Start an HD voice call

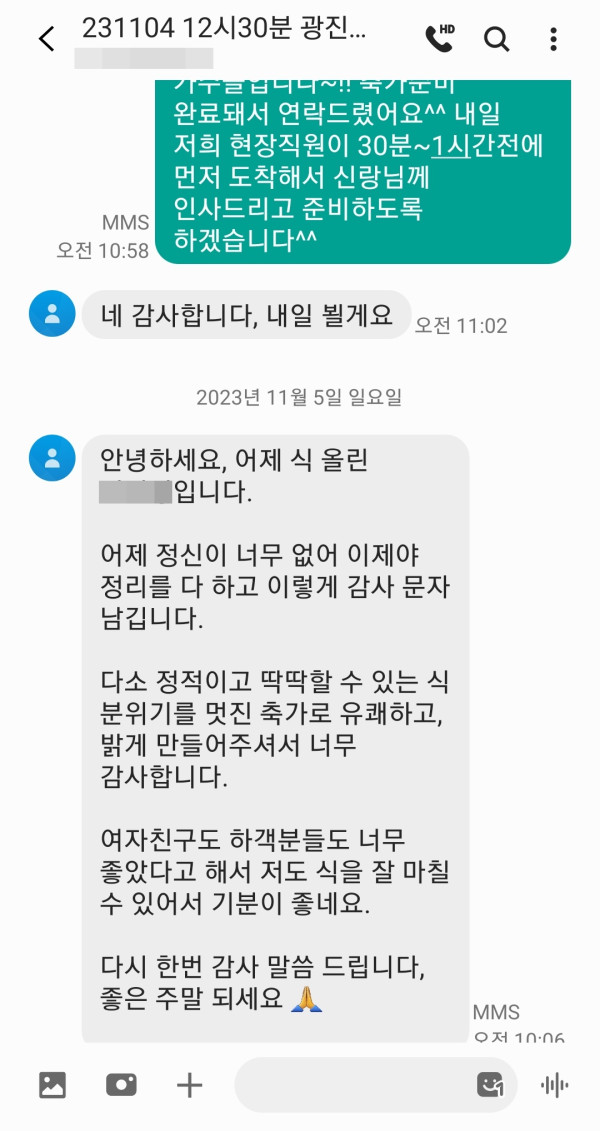pyautogui.click(x=439, y=39)
